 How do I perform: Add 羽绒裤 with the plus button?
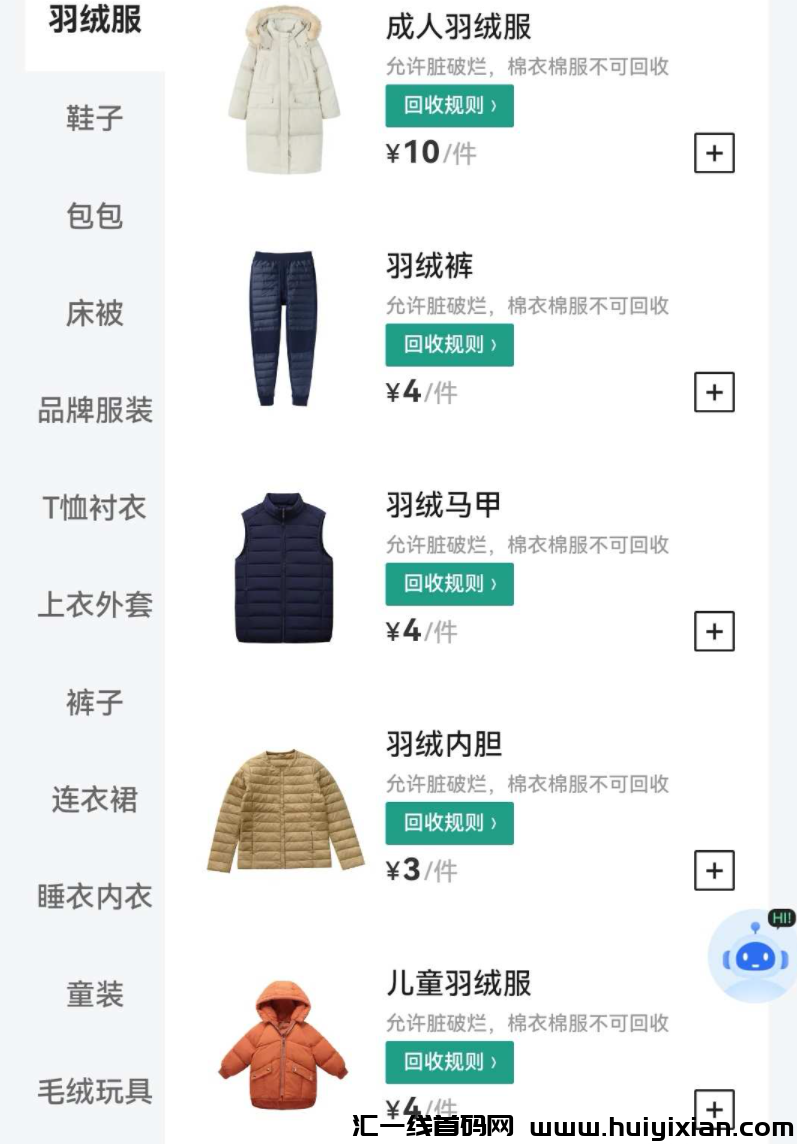click(x=714, y=392)
